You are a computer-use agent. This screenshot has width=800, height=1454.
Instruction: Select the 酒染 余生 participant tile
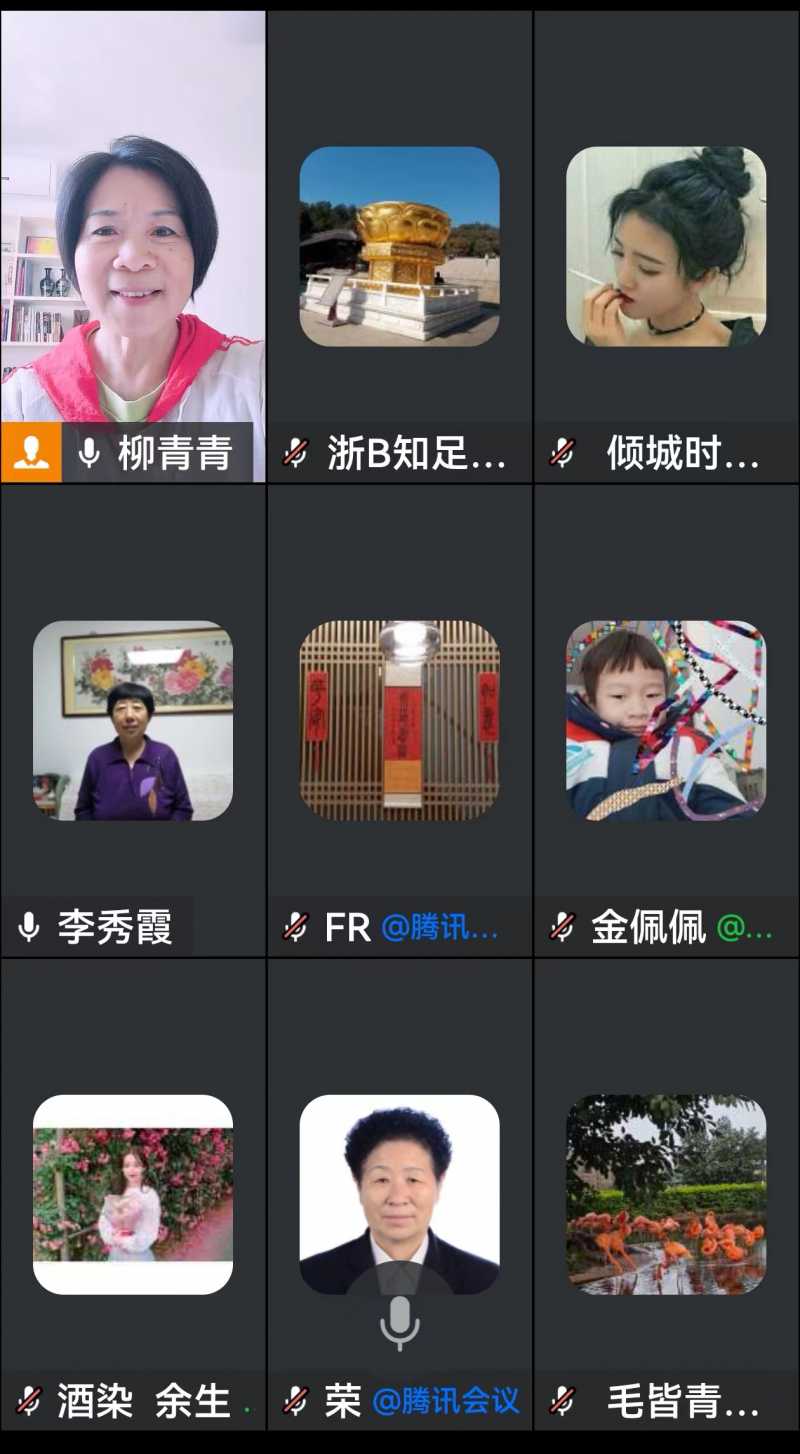coord(133,1194)
